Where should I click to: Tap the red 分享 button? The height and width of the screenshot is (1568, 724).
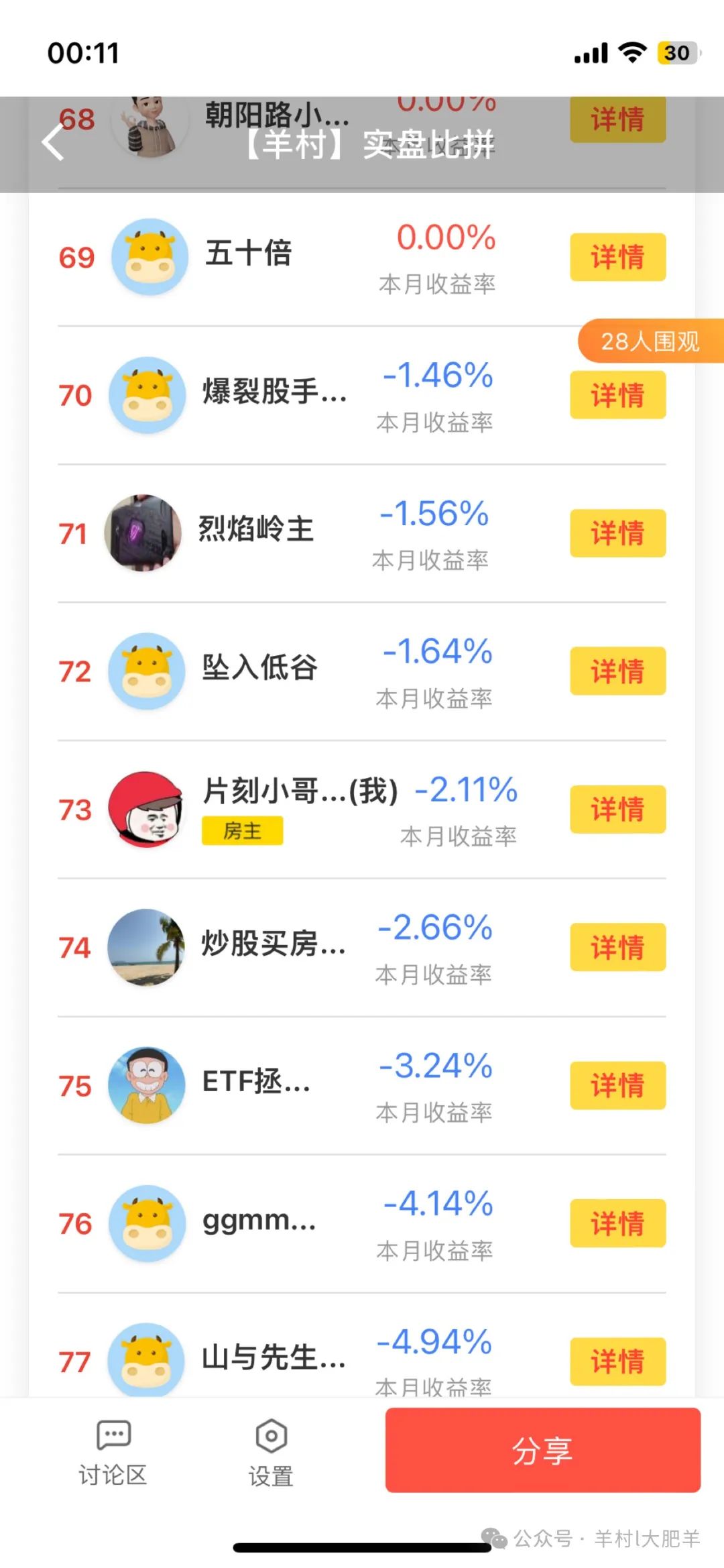[542, 1451]
